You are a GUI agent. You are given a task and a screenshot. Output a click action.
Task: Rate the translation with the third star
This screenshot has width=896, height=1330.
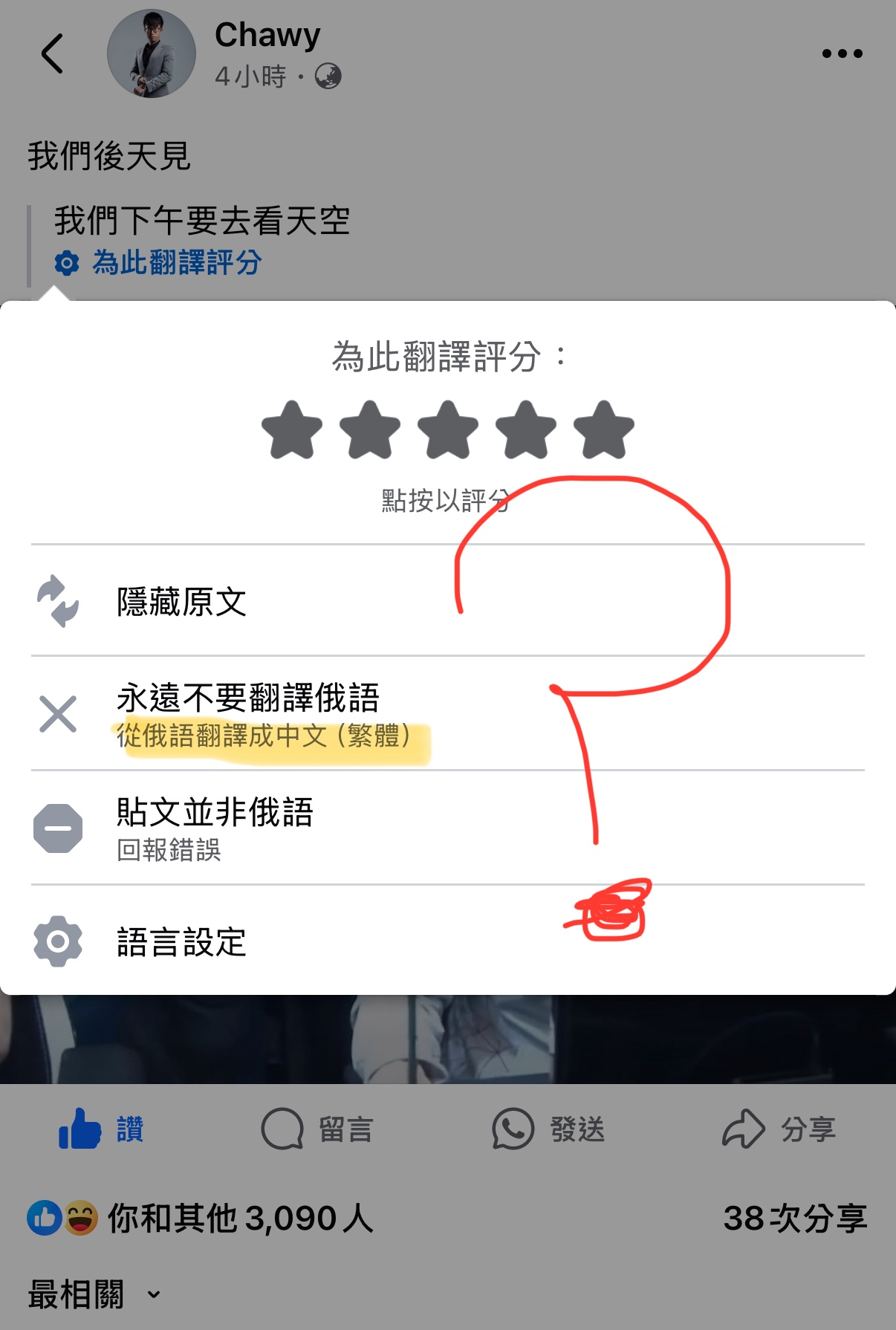point(448,430)
